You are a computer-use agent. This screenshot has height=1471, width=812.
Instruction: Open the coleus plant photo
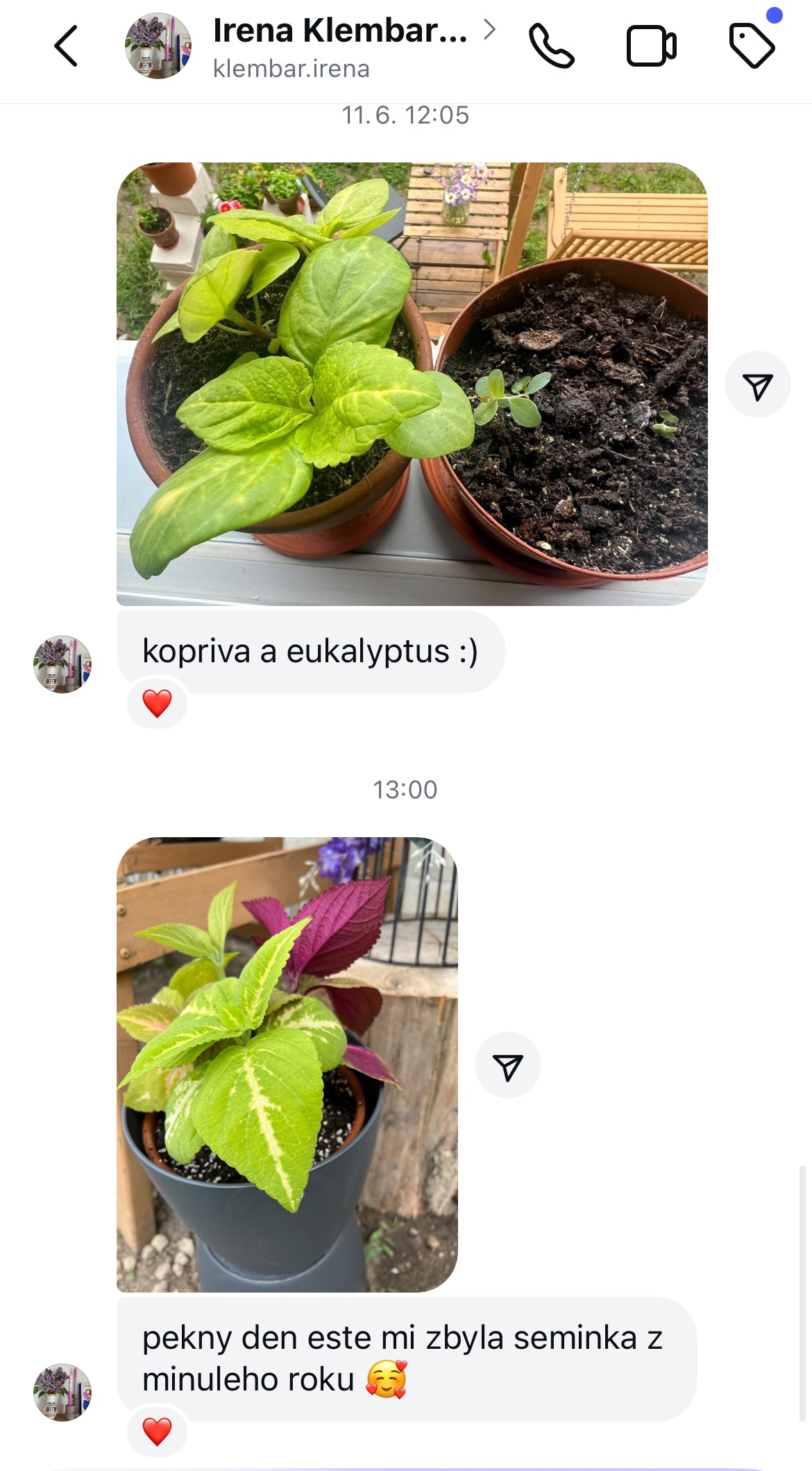(287, 1064)
